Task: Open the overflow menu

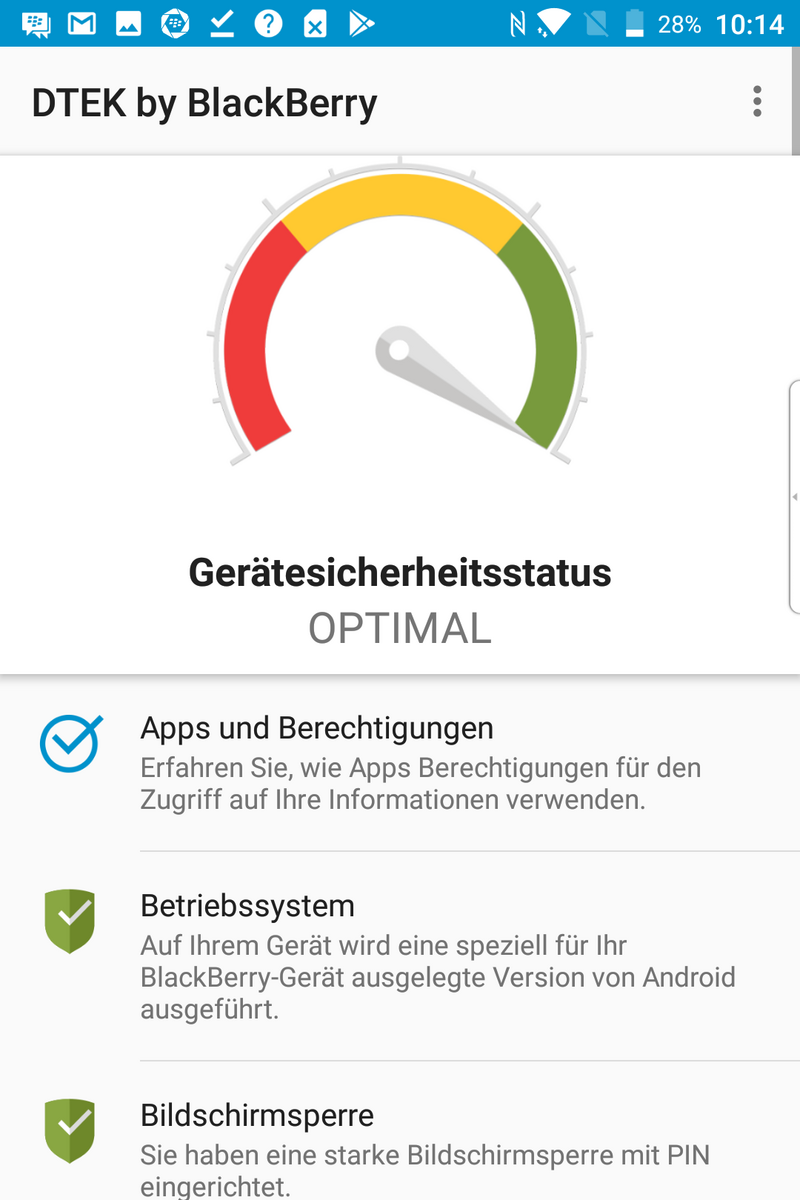Action: (x=757, y=102)
